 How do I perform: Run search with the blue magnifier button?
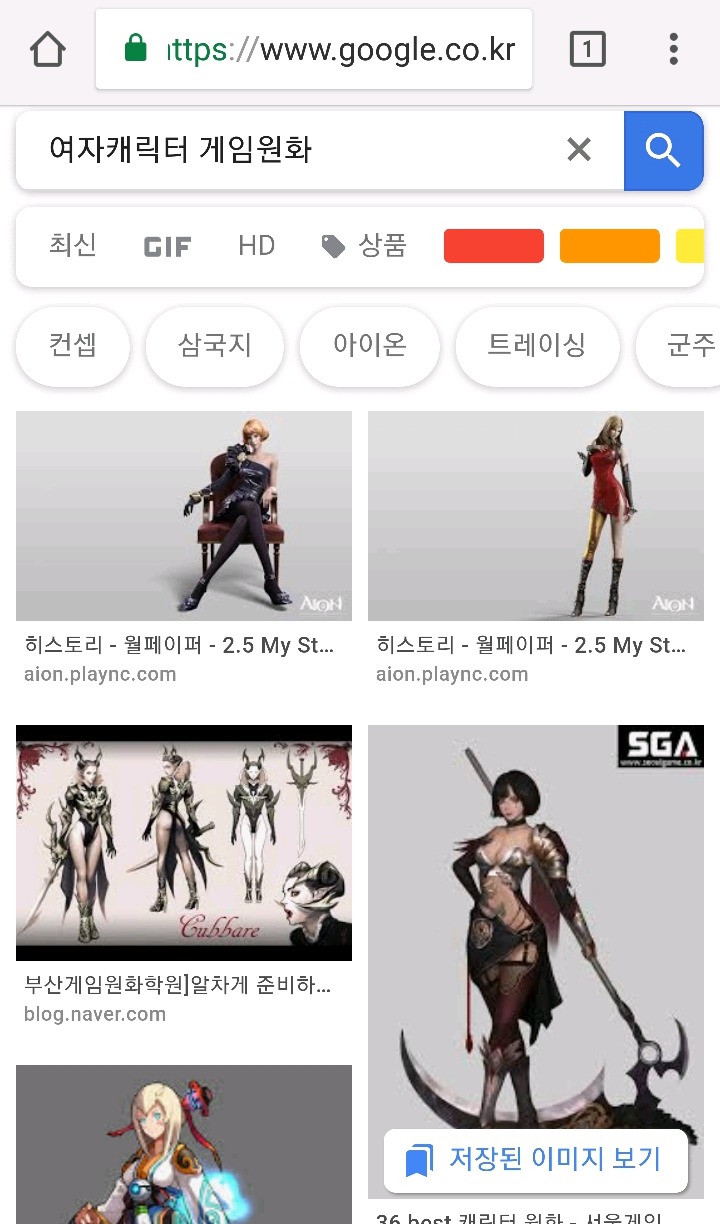point(663,150)
